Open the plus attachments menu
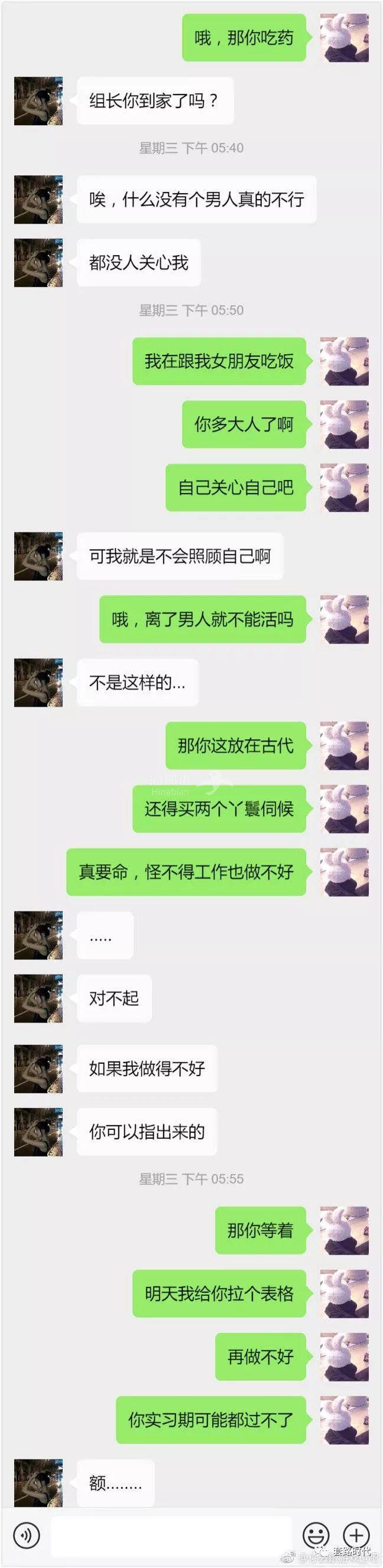 point(357,1534)
